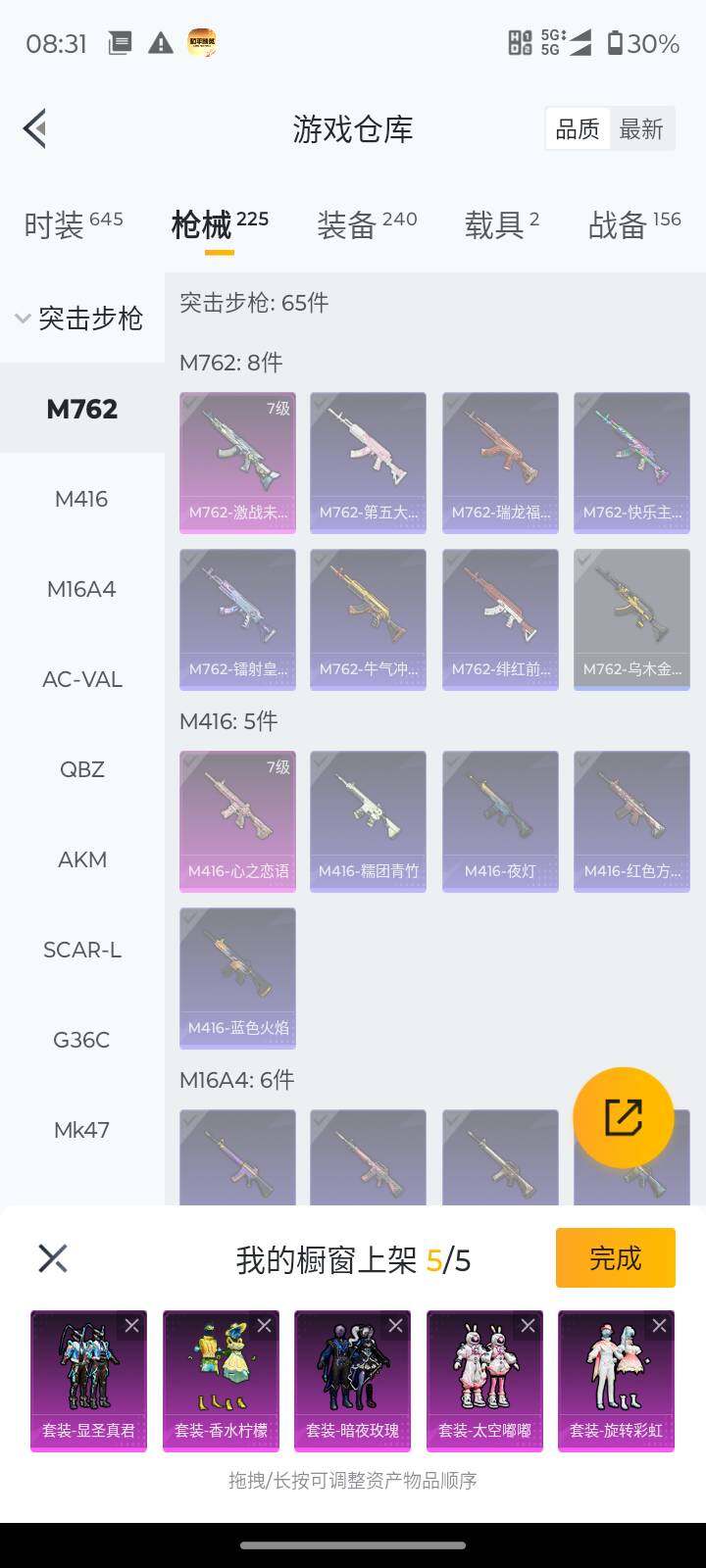Remove 套装-显圣真君 from showcase

pyautogui.click(x=131, y=1326)
